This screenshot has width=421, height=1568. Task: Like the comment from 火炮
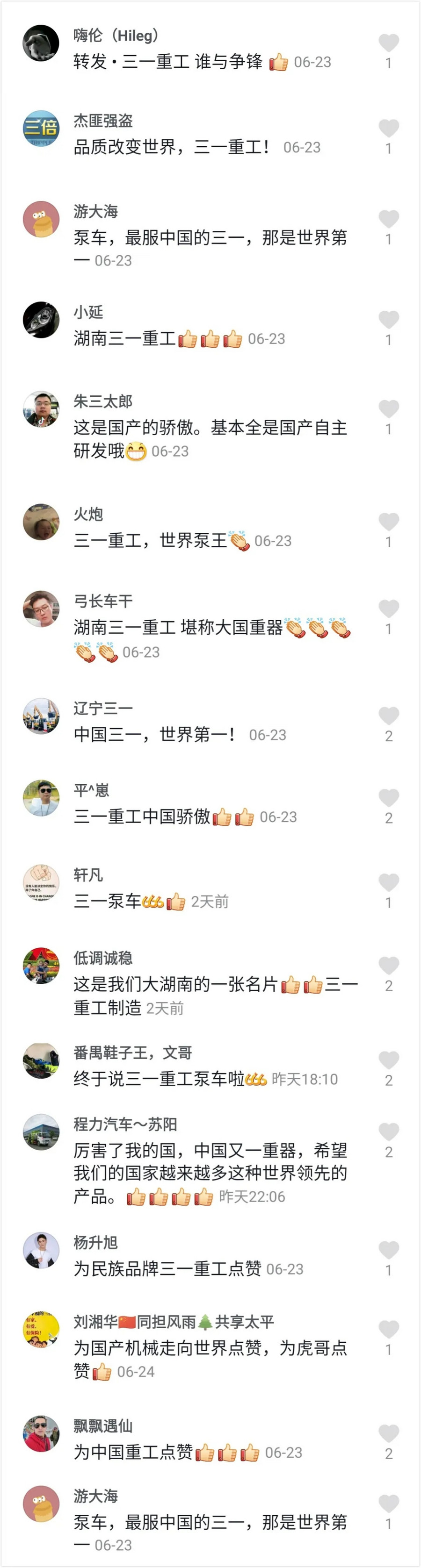[388, 522]
